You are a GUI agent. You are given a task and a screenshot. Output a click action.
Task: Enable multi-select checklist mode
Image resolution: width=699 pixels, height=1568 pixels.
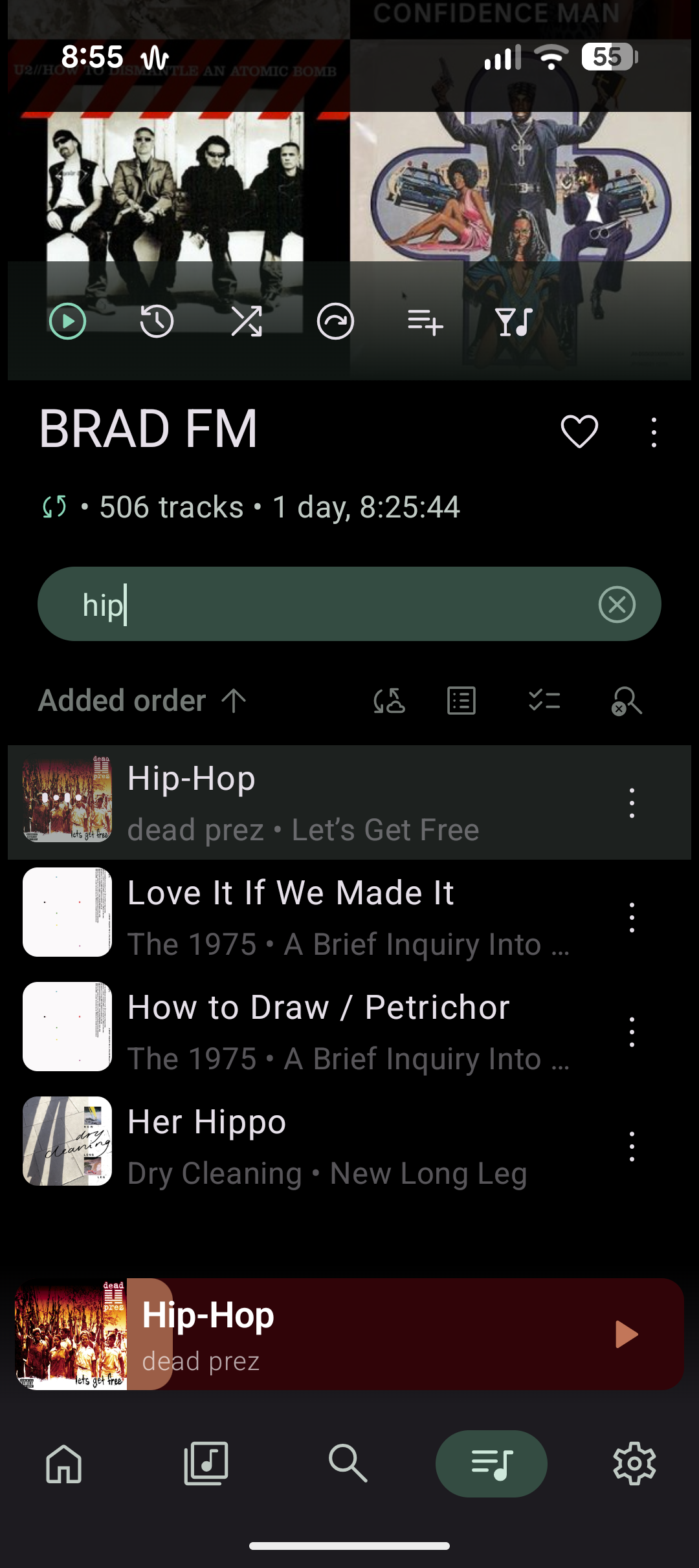coord(544,701)
